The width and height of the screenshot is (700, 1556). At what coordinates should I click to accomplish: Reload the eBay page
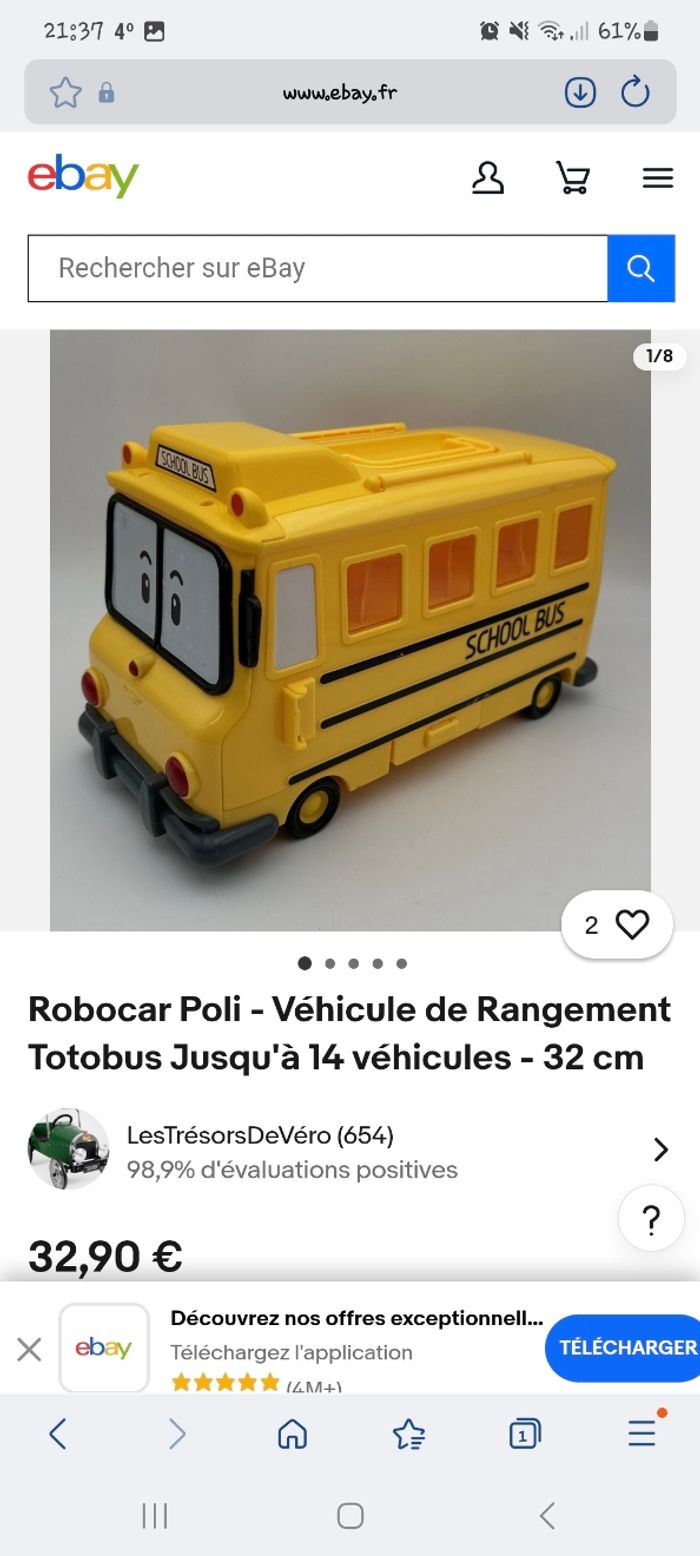tap(636, 93)
